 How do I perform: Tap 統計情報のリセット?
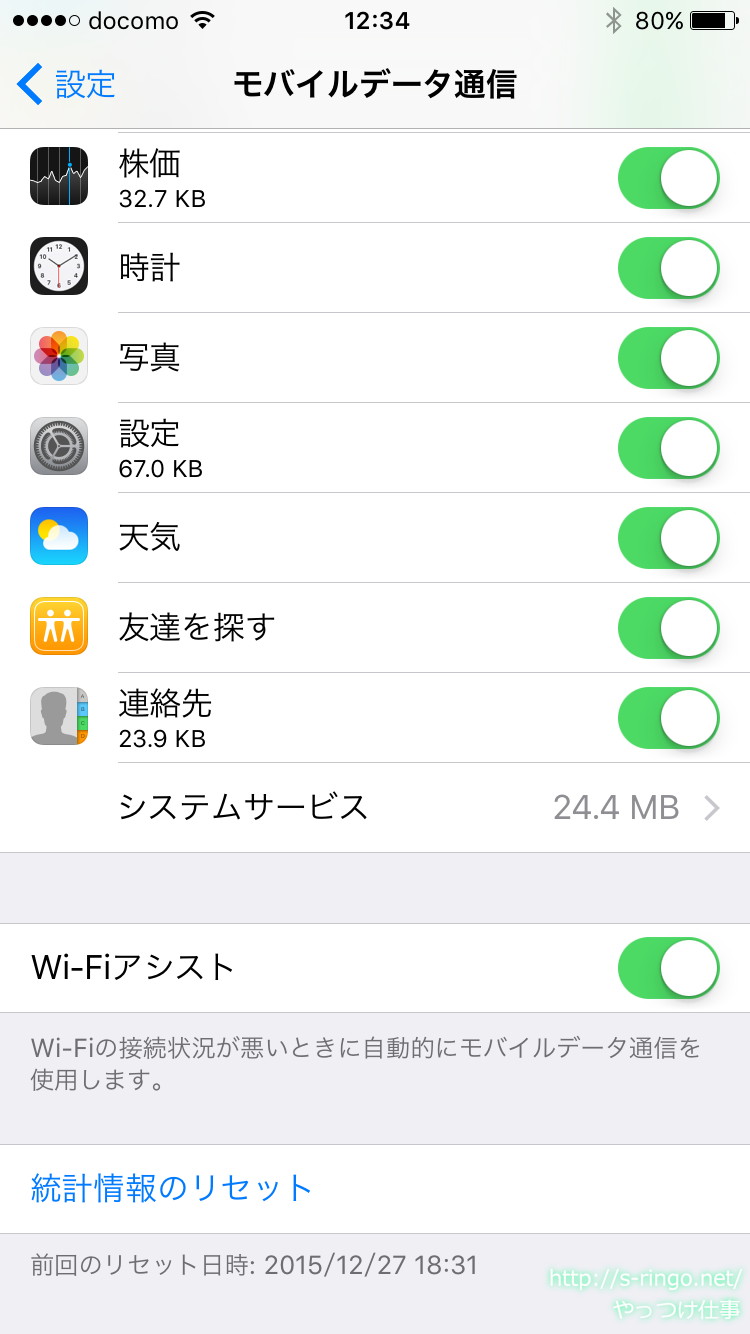pyautogui.click(x=172, y=1188)
